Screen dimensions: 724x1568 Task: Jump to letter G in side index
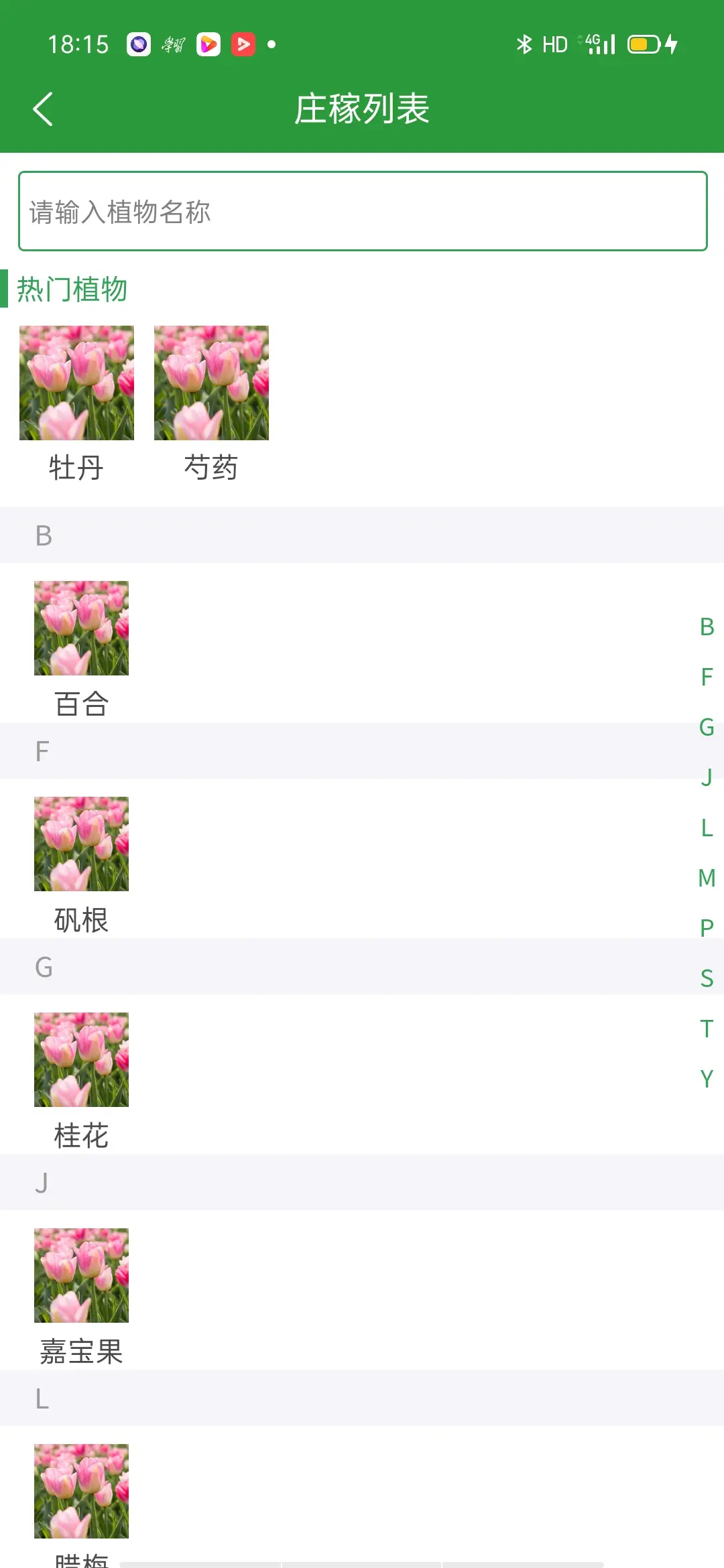[707, 728]
